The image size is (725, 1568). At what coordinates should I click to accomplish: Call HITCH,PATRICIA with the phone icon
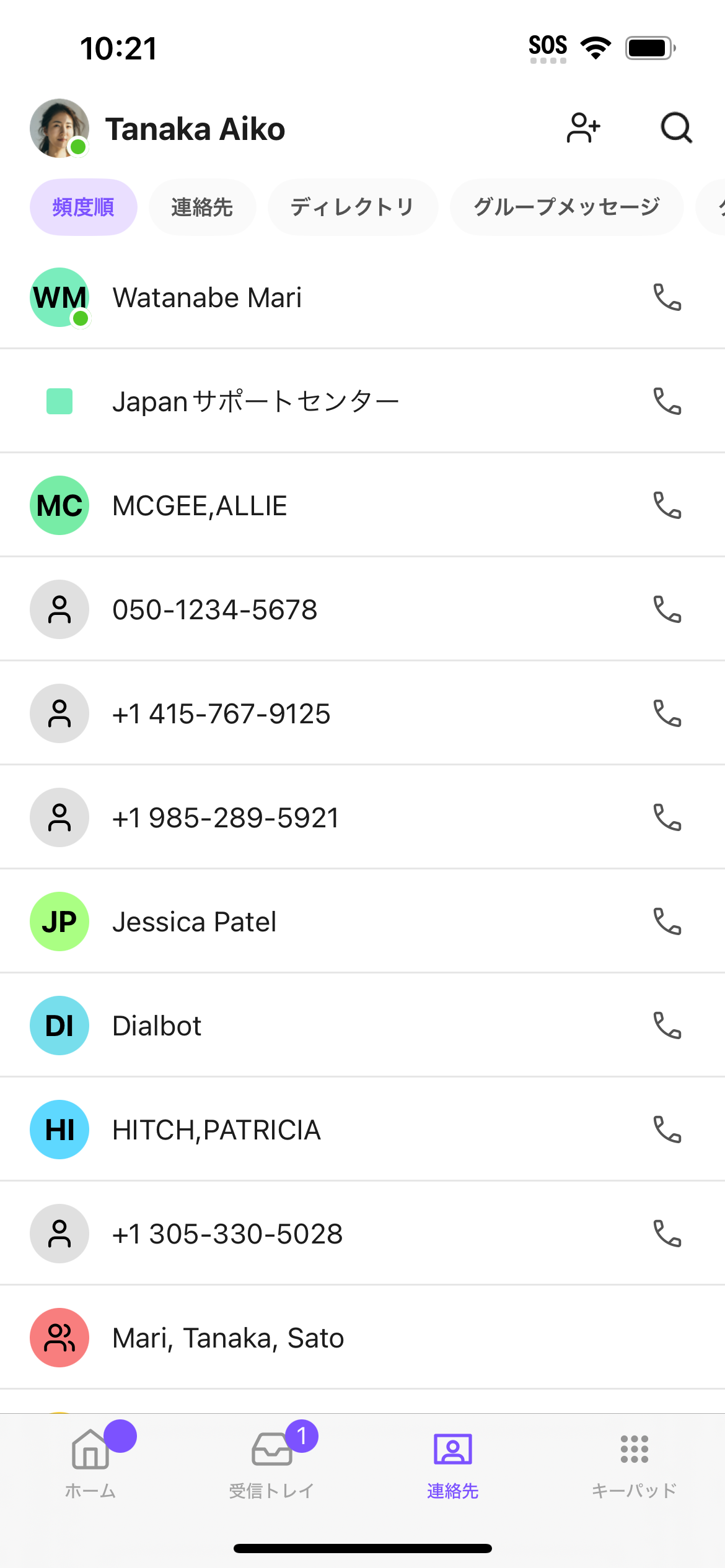(x=667, y=1130)
